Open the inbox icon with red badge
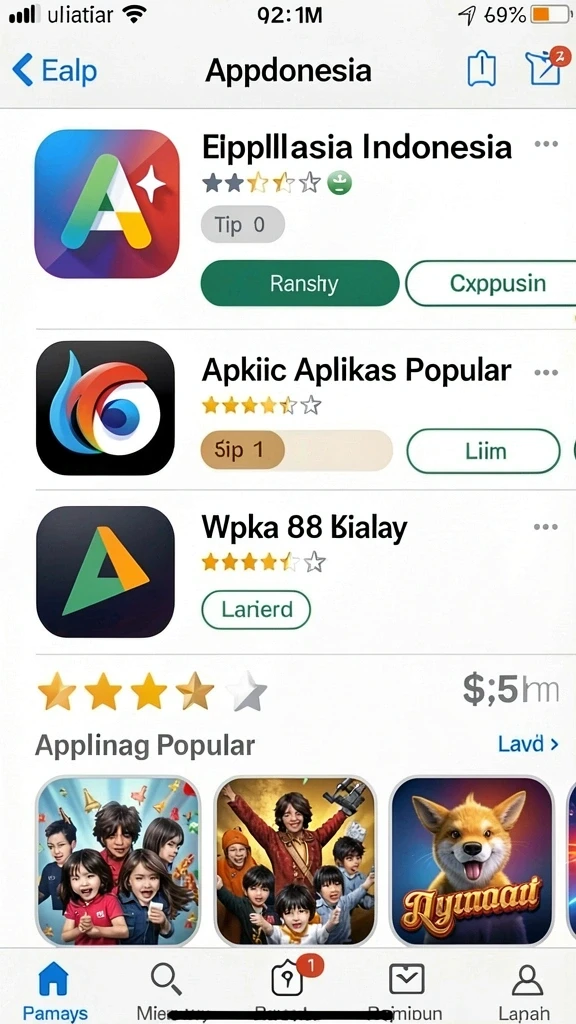This screenshot has width=576, height=1024. (x=545, y=66)
